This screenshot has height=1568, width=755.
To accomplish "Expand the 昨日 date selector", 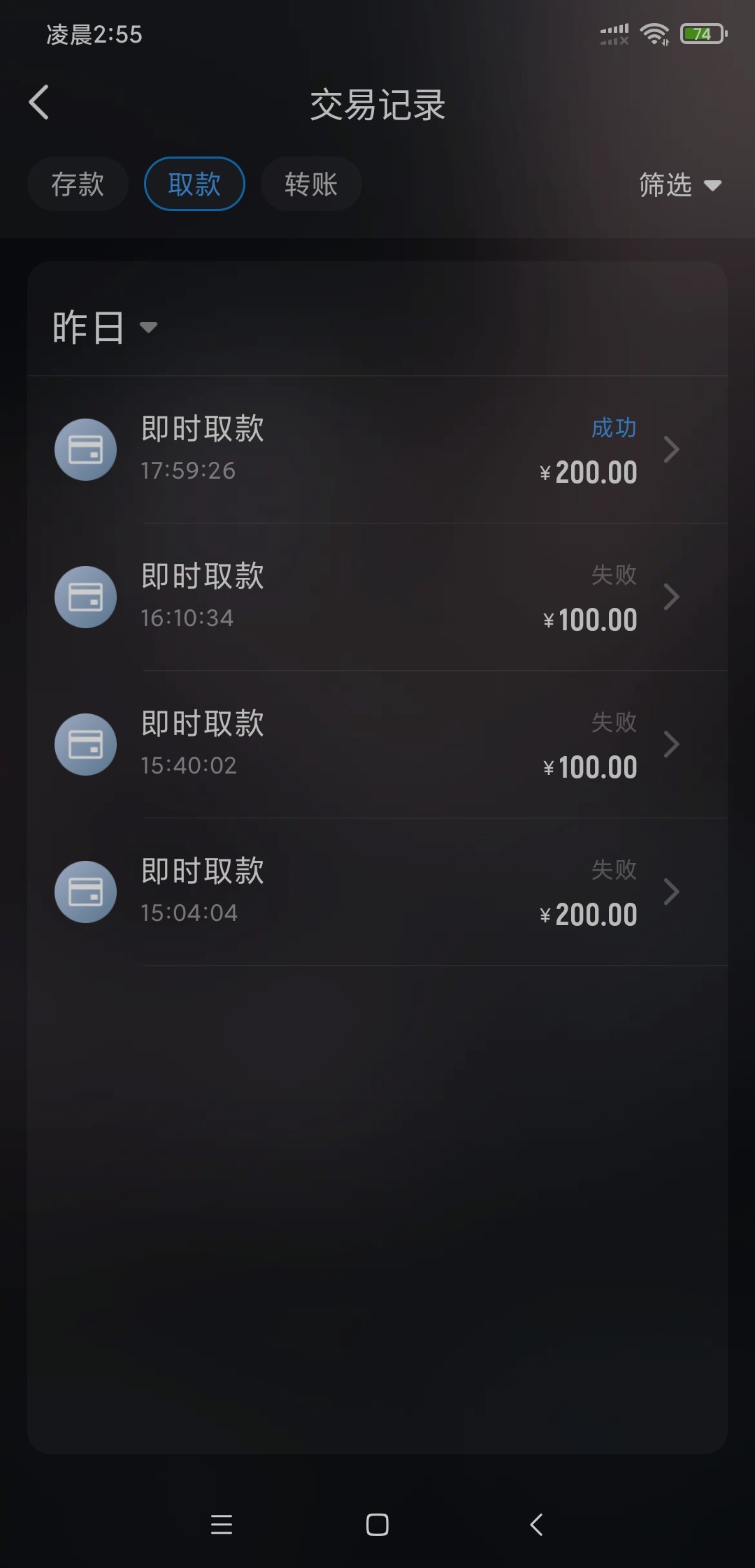I will click(105, 328).
